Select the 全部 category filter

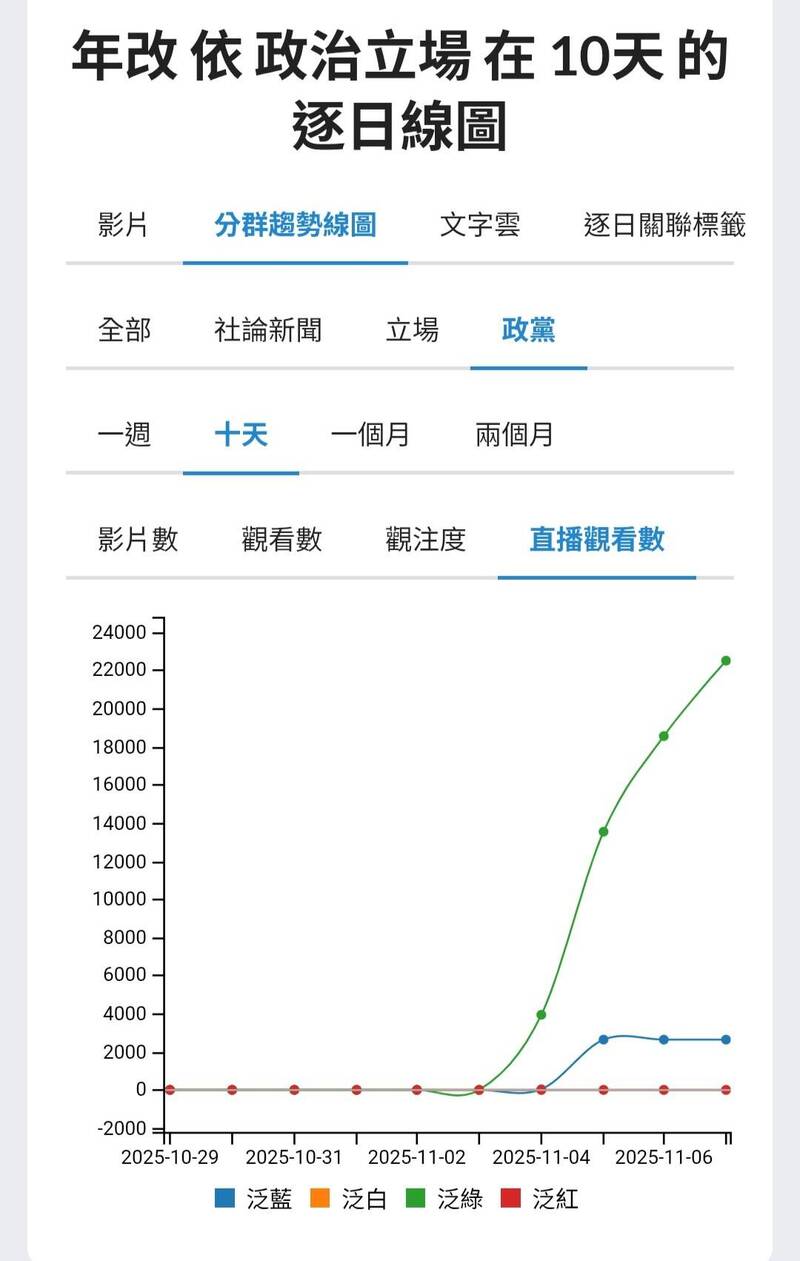click(124, 330)
